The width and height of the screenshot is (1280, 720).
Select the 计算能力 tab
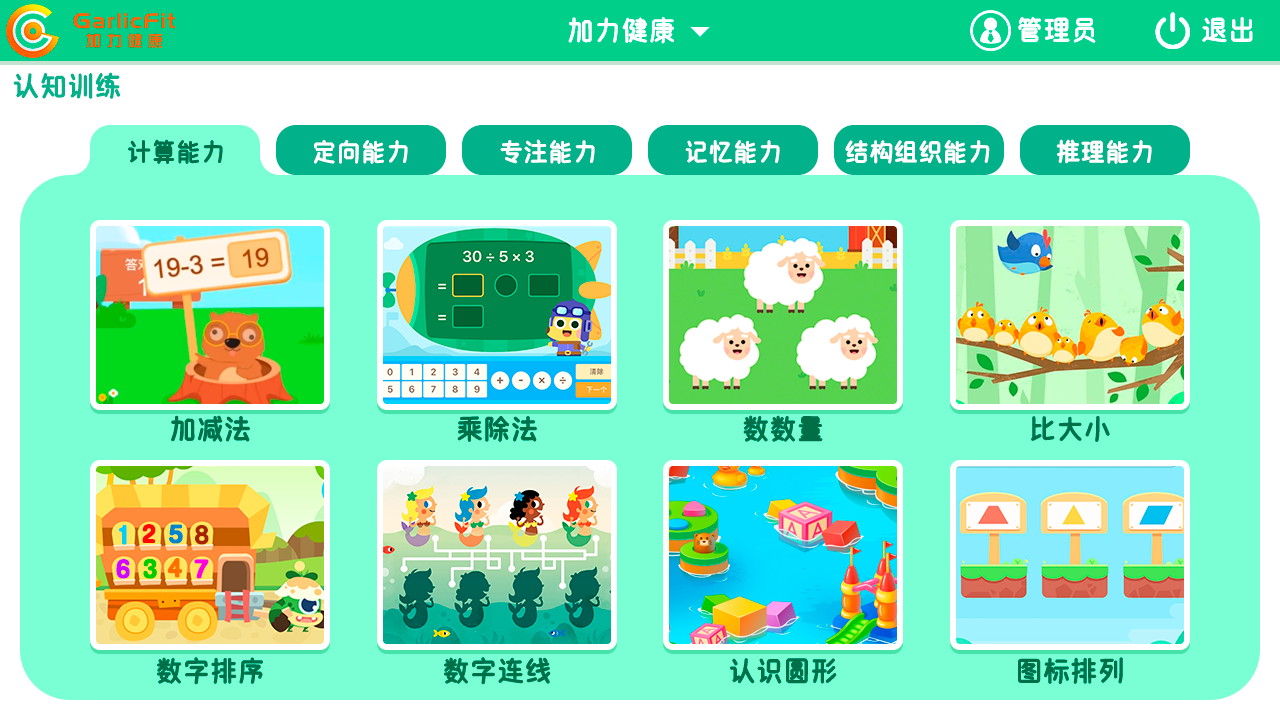175,152
